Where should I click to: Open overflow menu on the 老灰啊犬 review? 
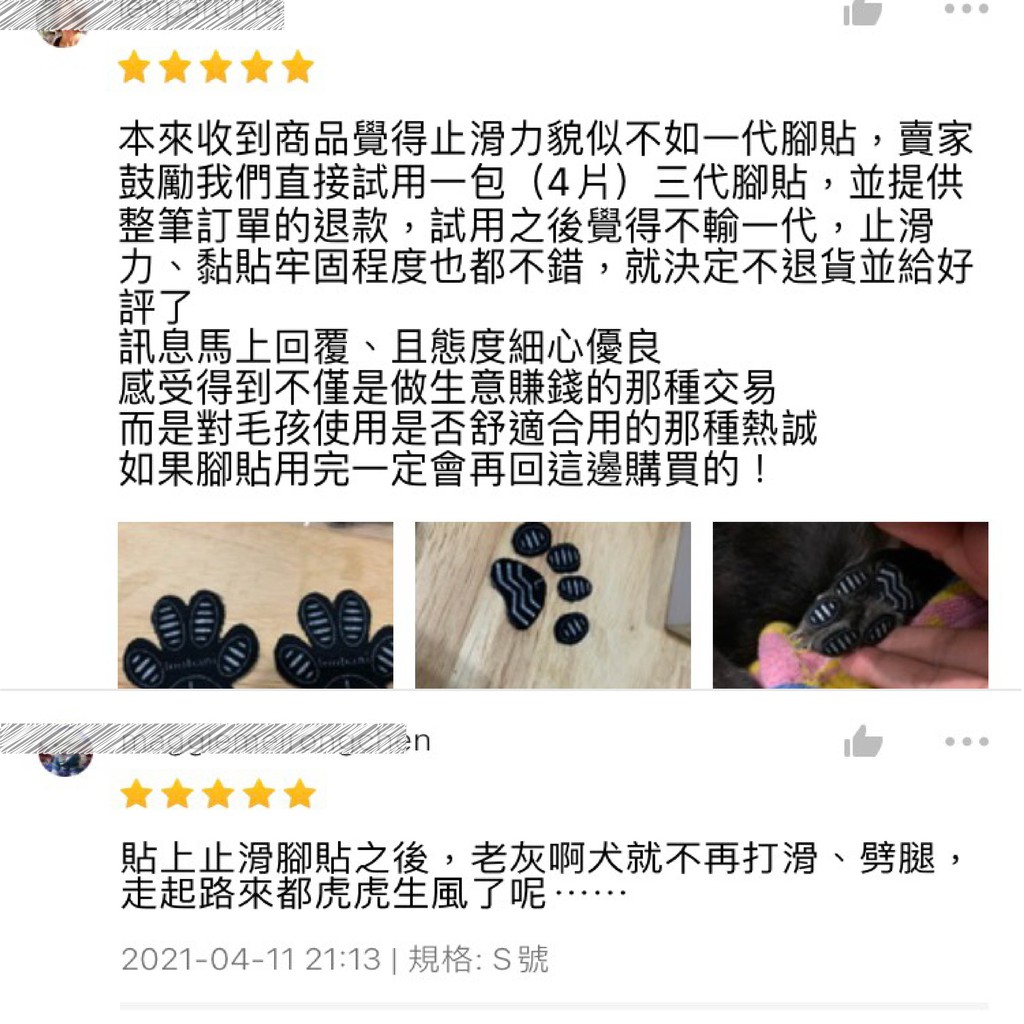[x=966, y=742]
